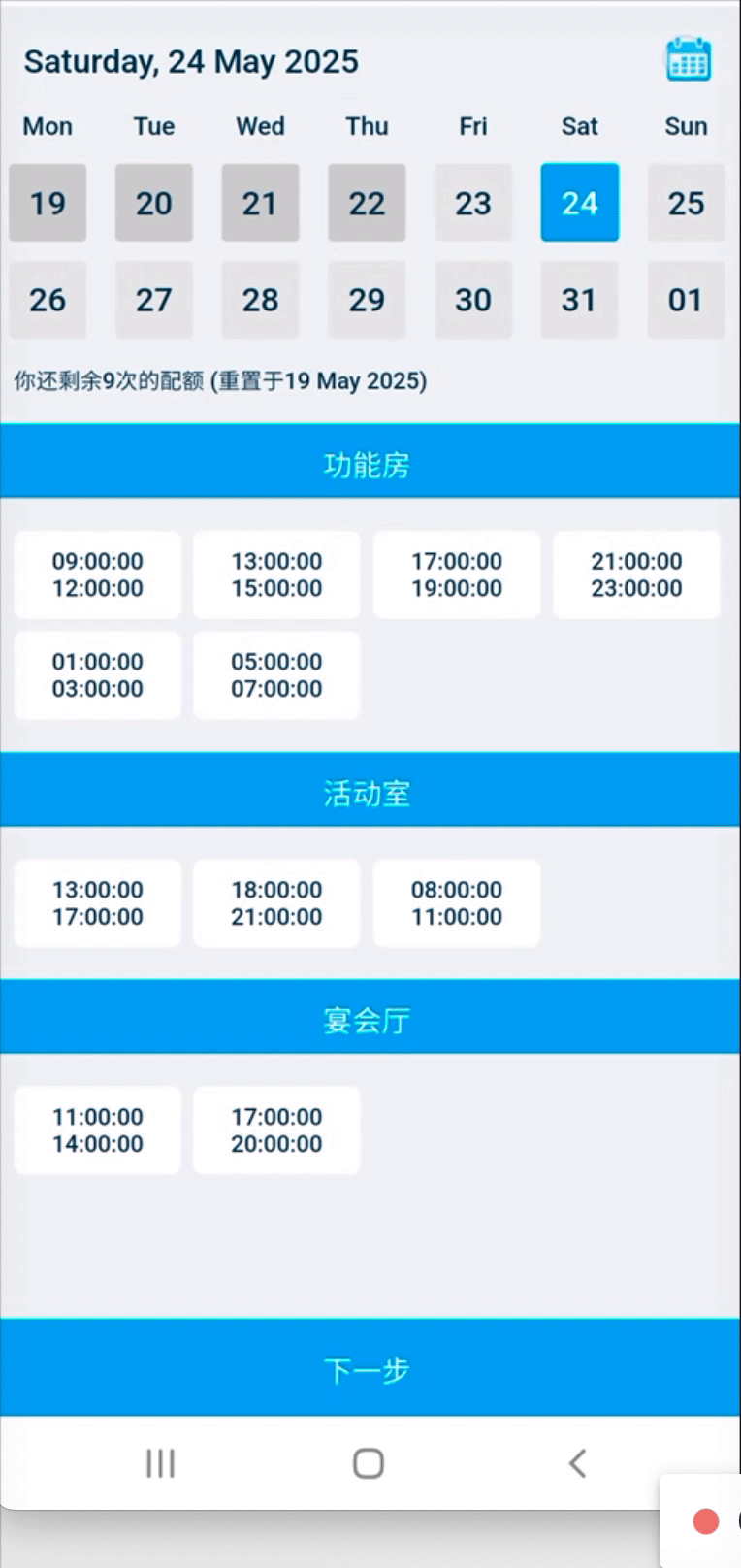This screenshot has height=1568, width=741.
Task: Select 宴会厅 slot 11:00:00–14:00:00
Action: (98, 1130)
